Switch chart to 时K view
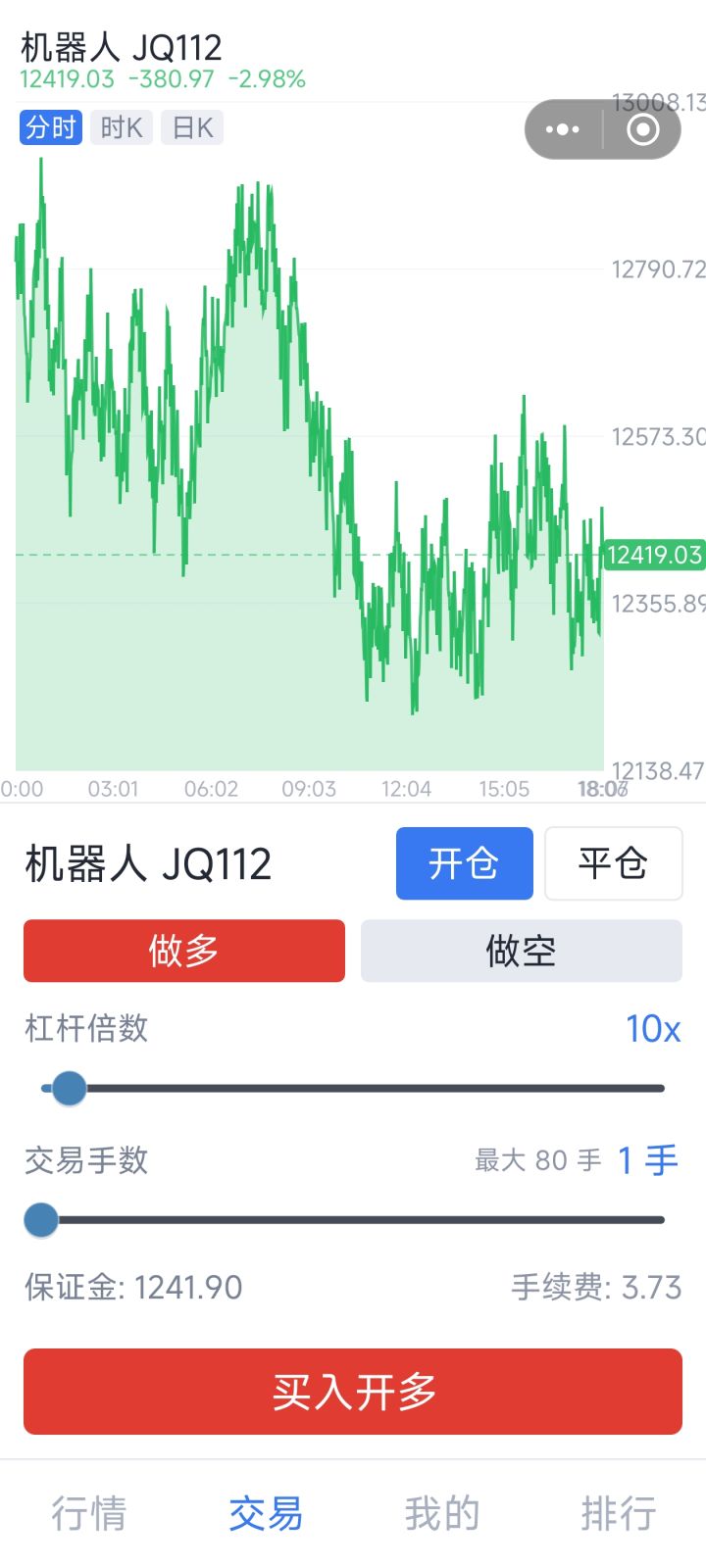The width and height of the screenshot is (706, 1568). 122,127
